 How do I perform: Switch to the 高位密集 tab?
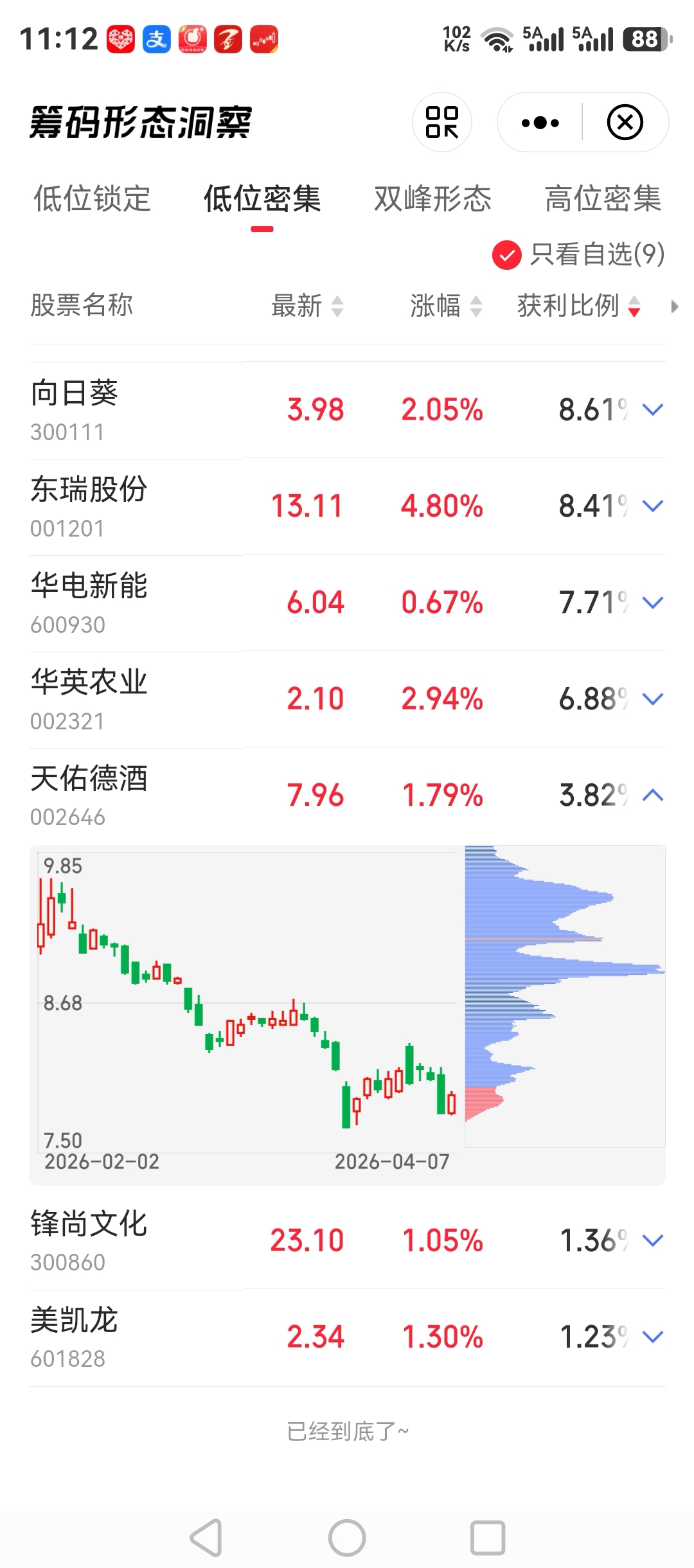603,198
